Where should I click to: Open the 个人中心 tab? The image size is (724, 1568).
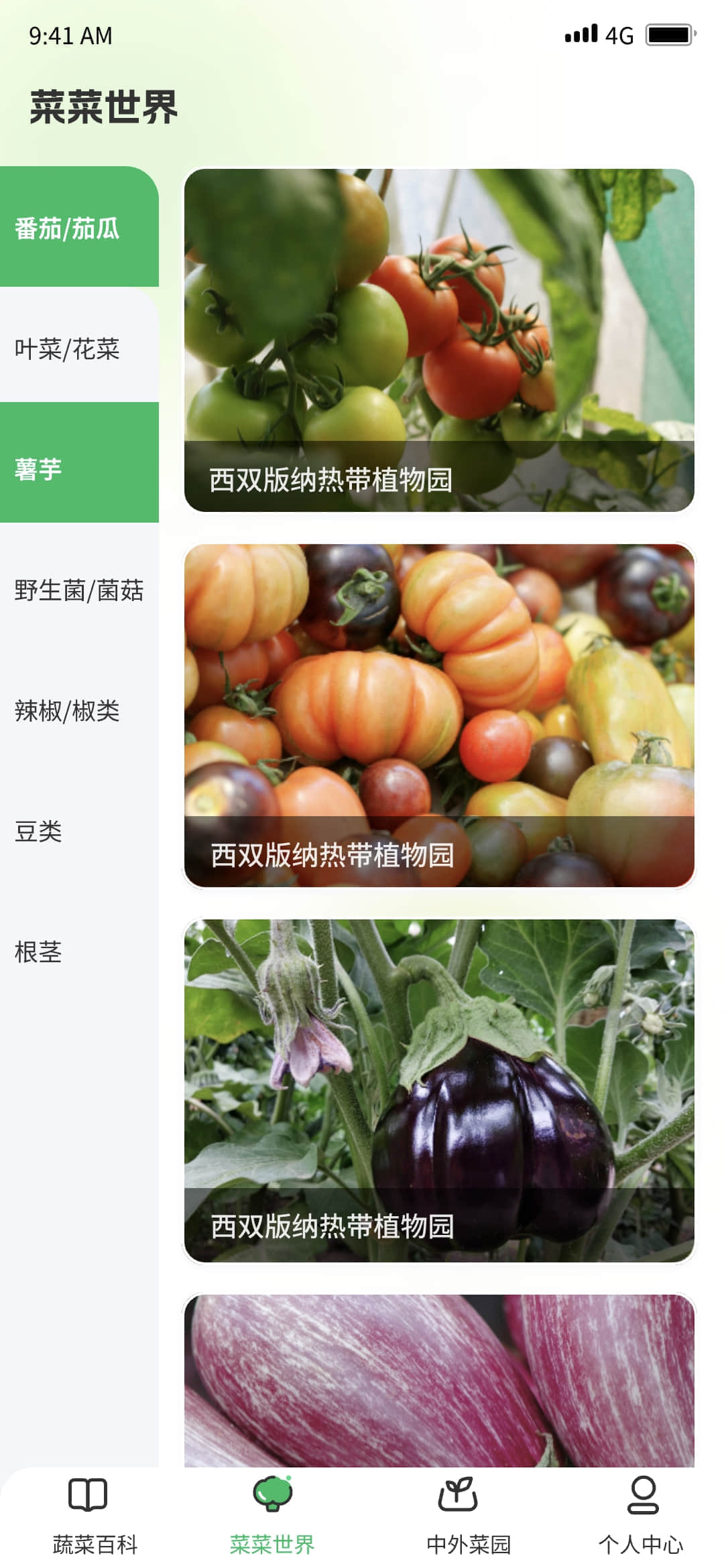641,1516
